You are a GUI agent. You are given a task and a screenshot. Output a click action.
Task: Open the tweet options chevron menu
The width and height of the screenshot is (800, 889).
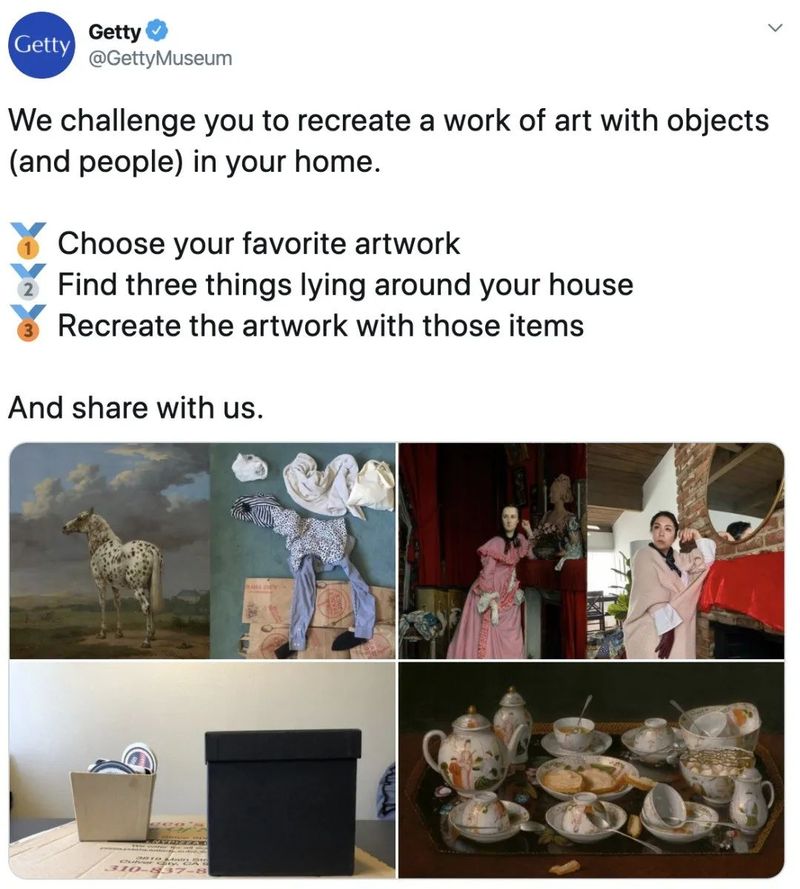tap(774, 29)
